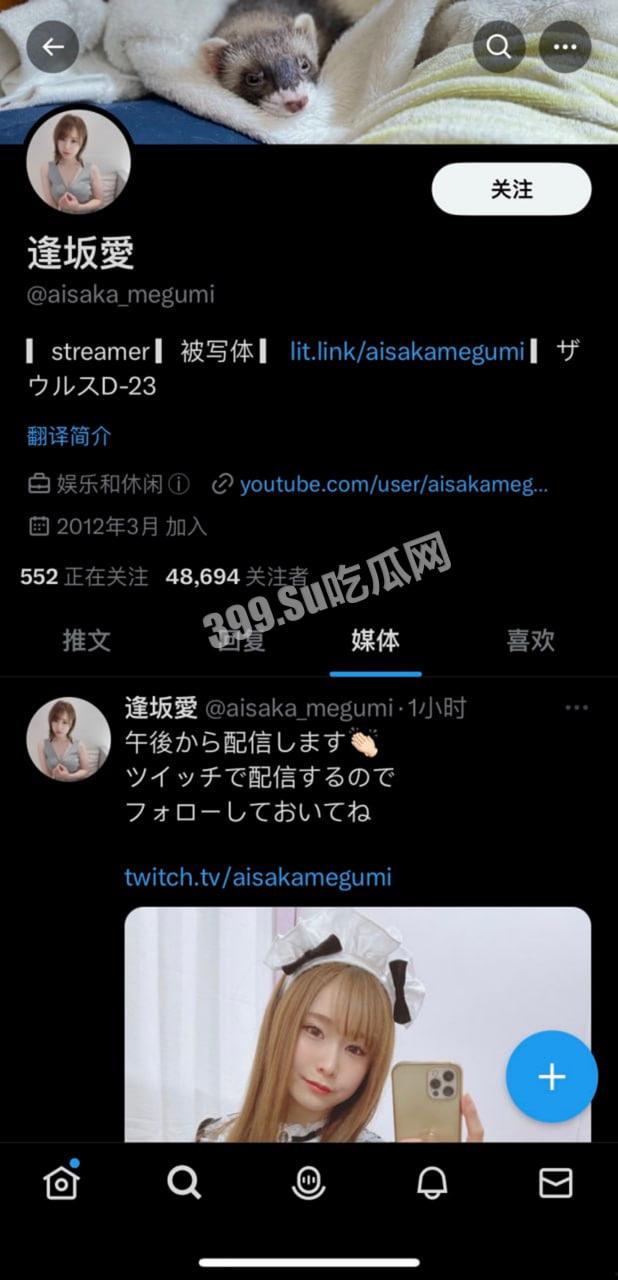Image resolution: width=618 pixels, height=1280 pixels.
Task: Tap the 关注 follow button
Action: (x=511, y=189)
